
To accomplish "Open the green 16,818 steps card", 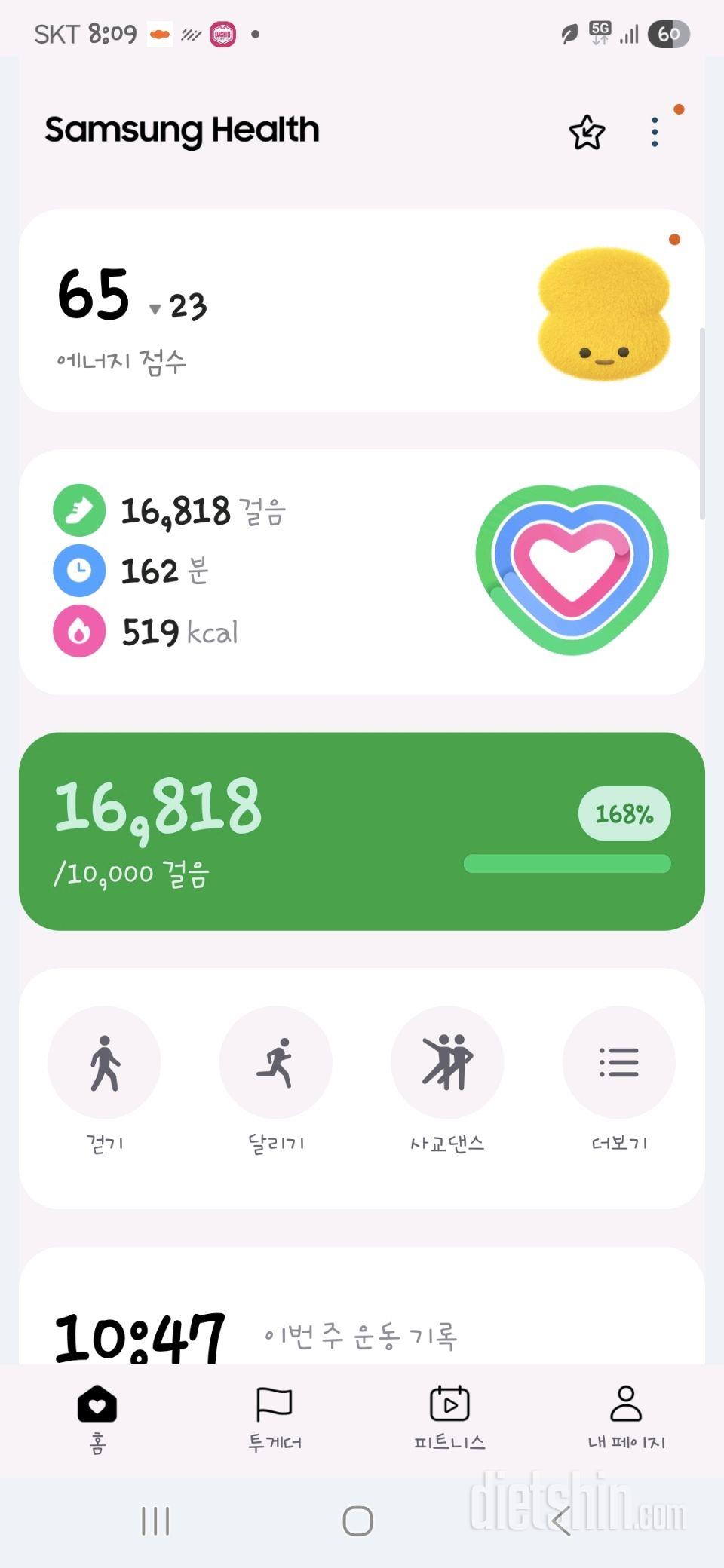I will [361, 831].
